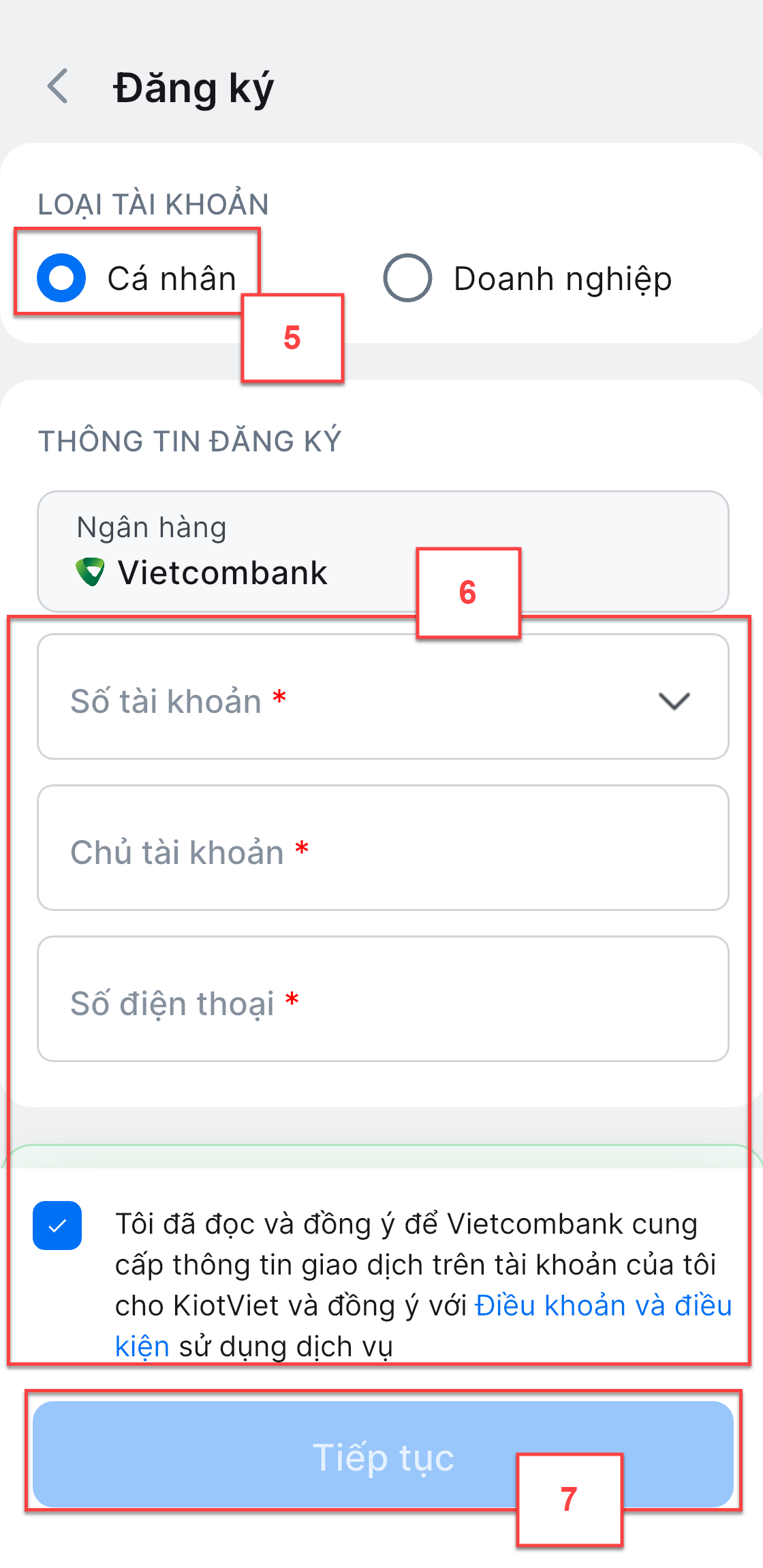Focus the Chủ tài khoản field
This screenshot has width=763, height=1568.
[383, 848]
